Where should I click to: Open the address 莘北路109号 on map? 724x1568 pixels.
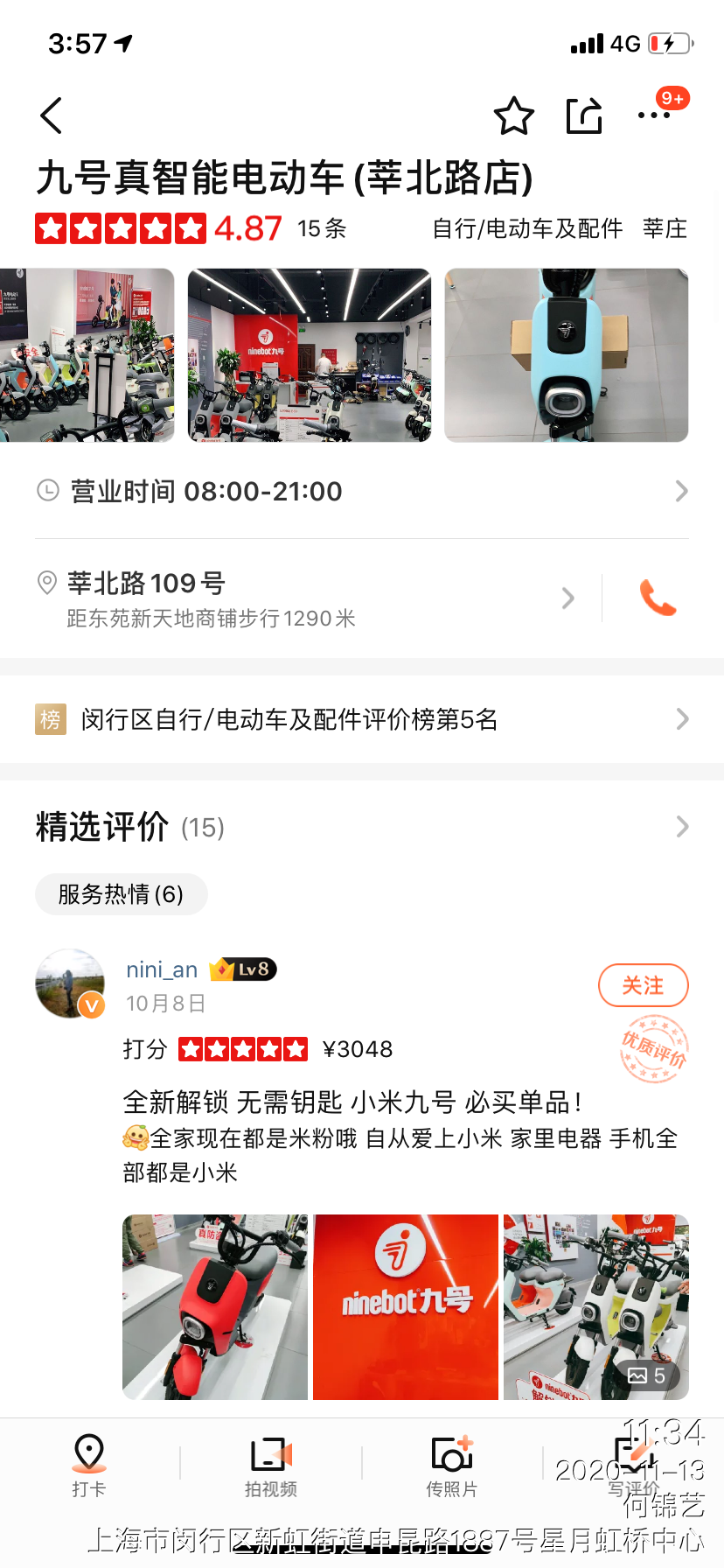297,598
